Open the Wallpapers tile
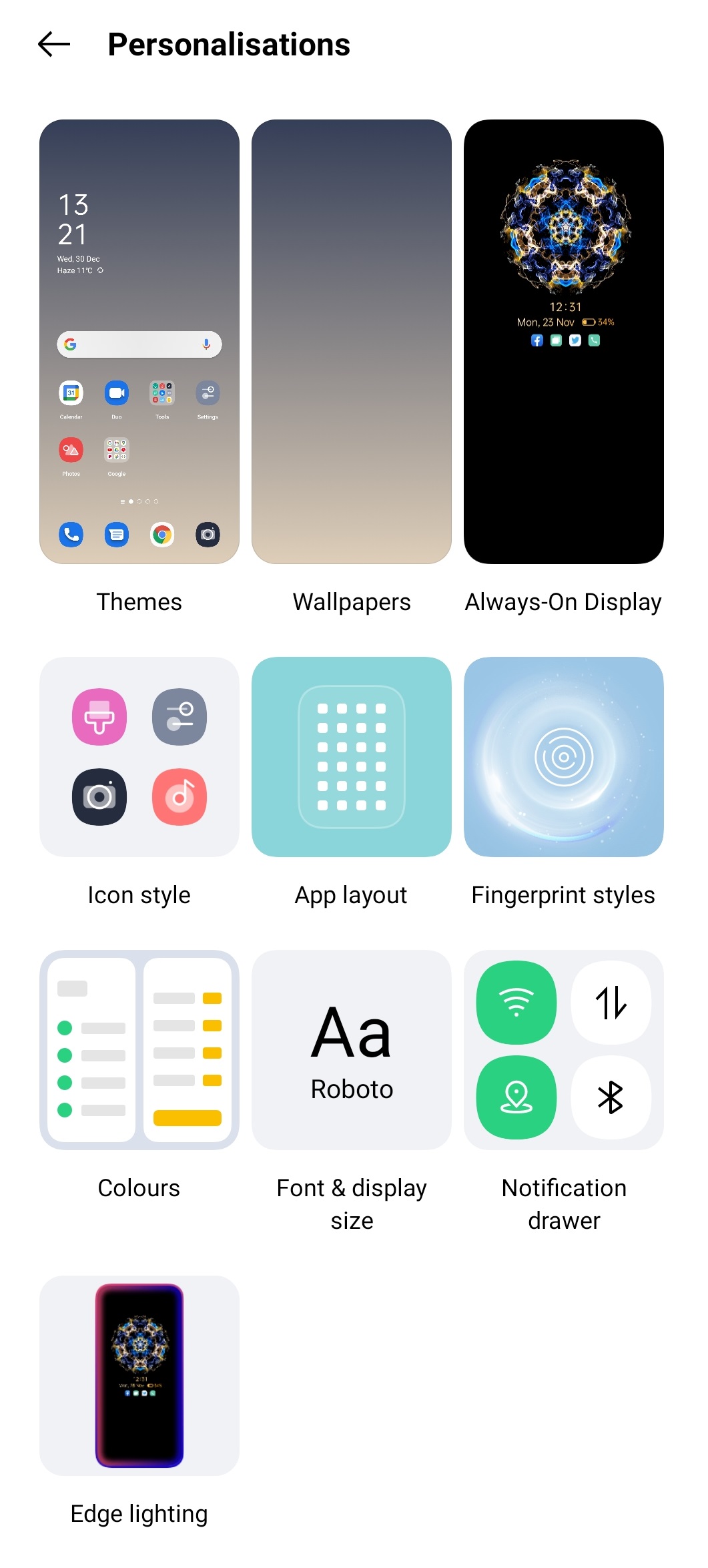This screenshot has height=1568, width=708. (351, 342)
